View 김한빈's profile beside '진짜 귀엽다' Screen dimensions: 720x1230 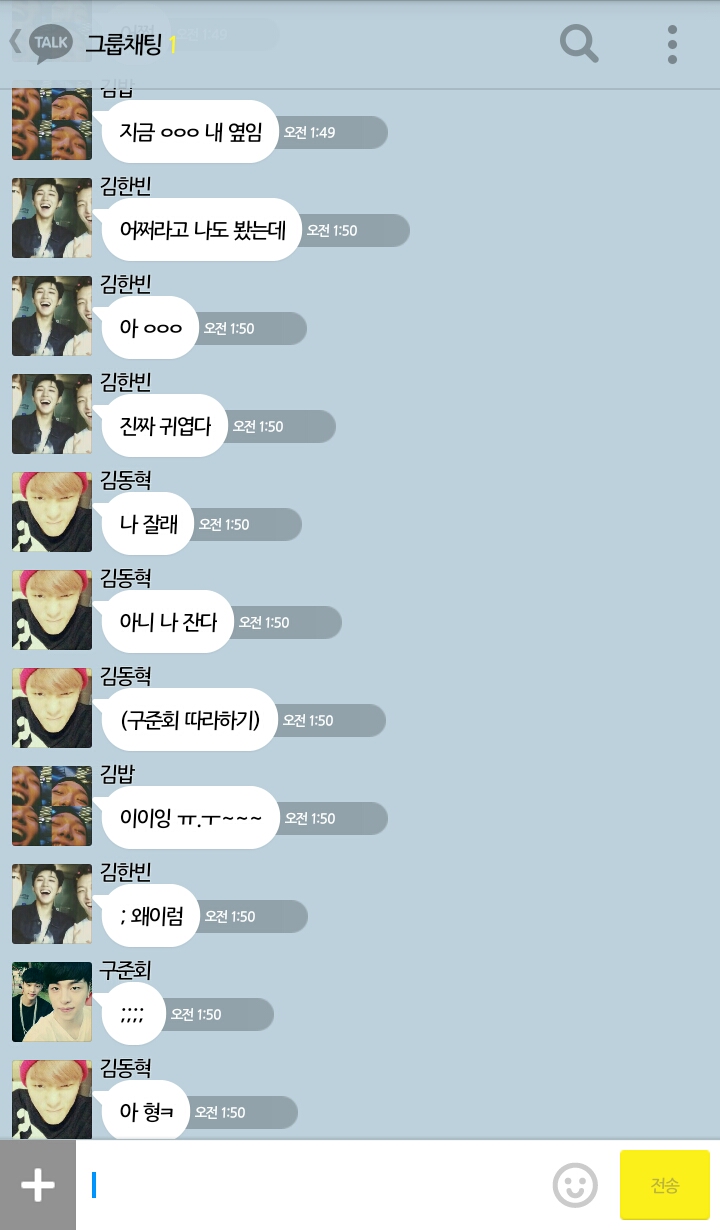(x=52, y=414)
